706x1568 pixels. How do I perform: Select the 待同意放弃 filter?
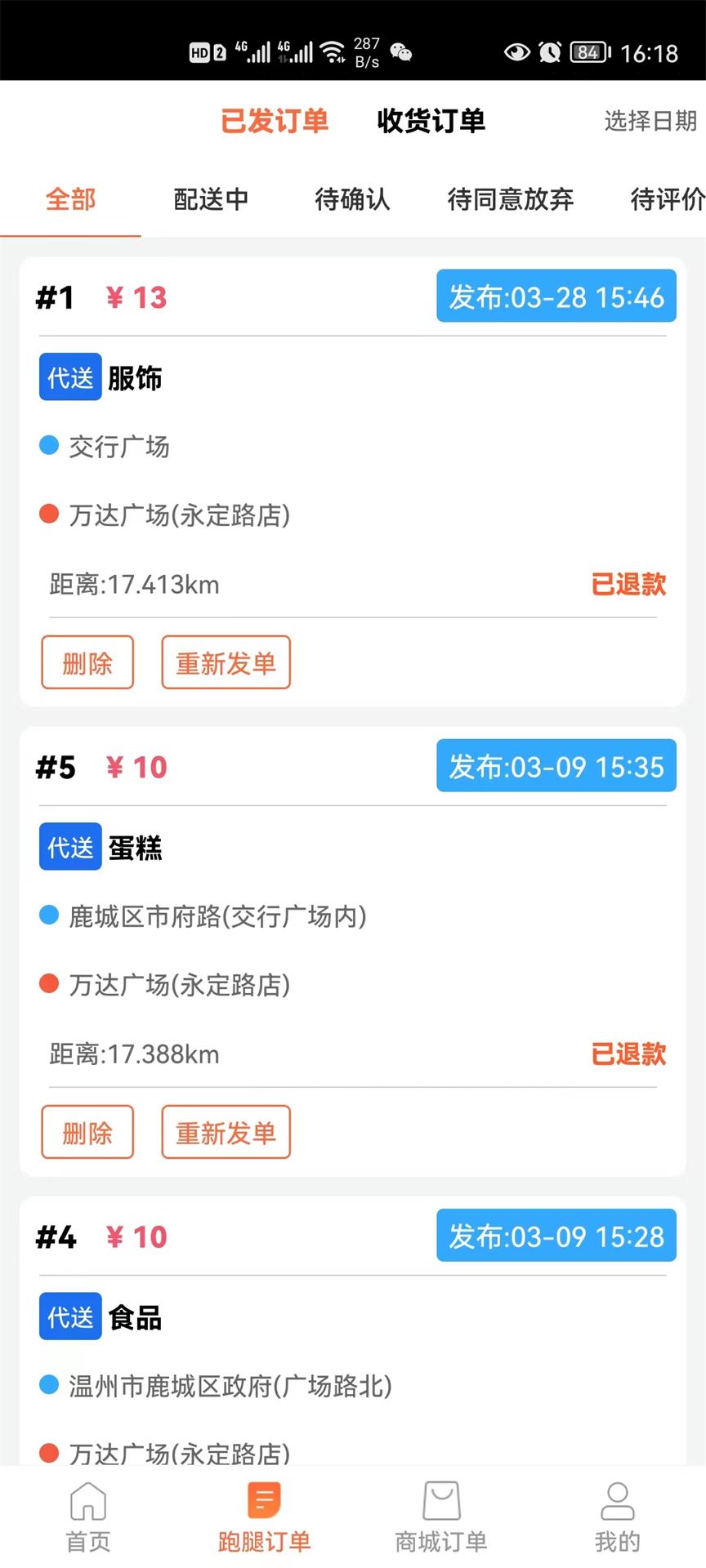pos(511,199)
